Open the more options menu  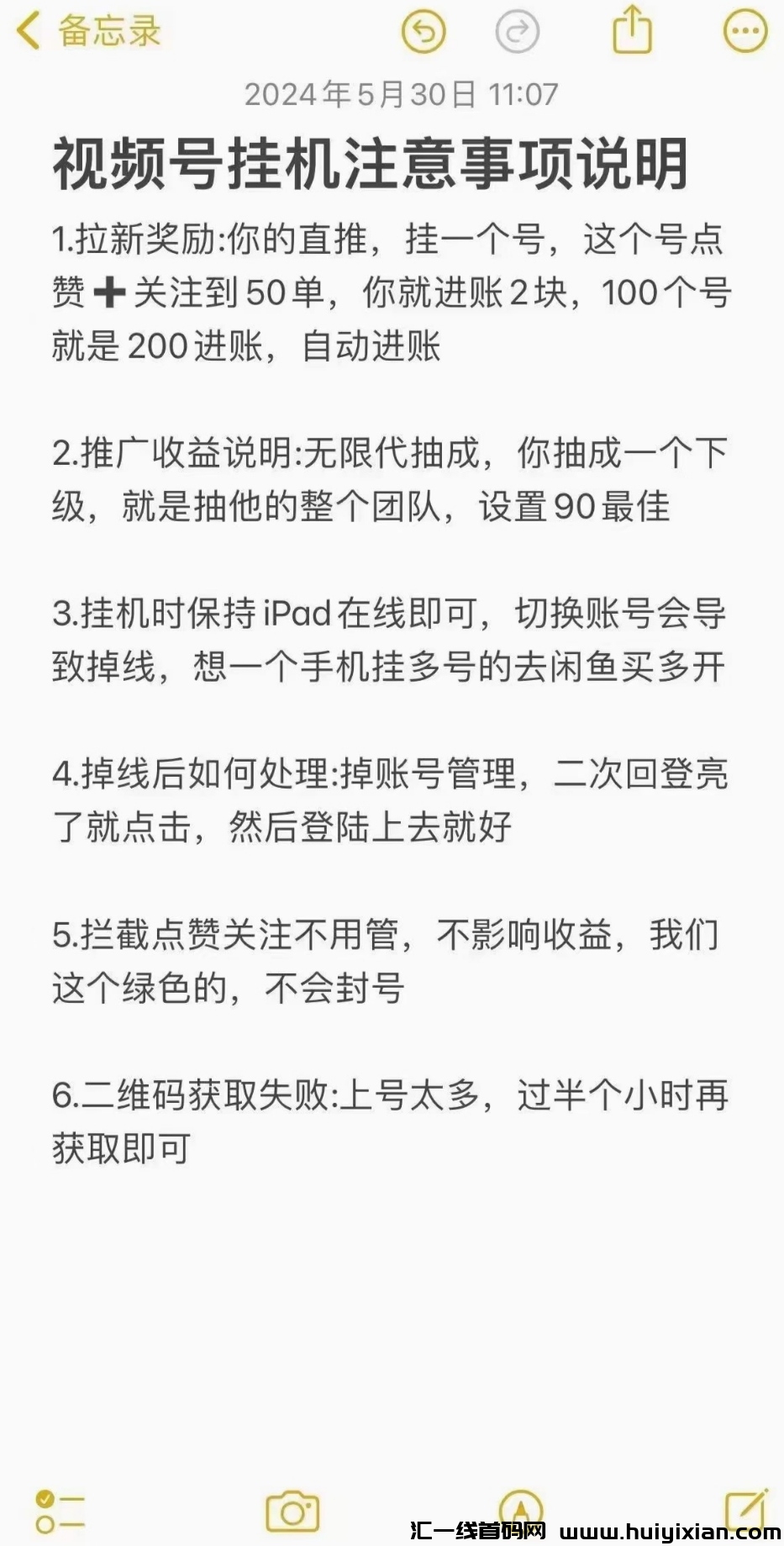pos(745,32)
